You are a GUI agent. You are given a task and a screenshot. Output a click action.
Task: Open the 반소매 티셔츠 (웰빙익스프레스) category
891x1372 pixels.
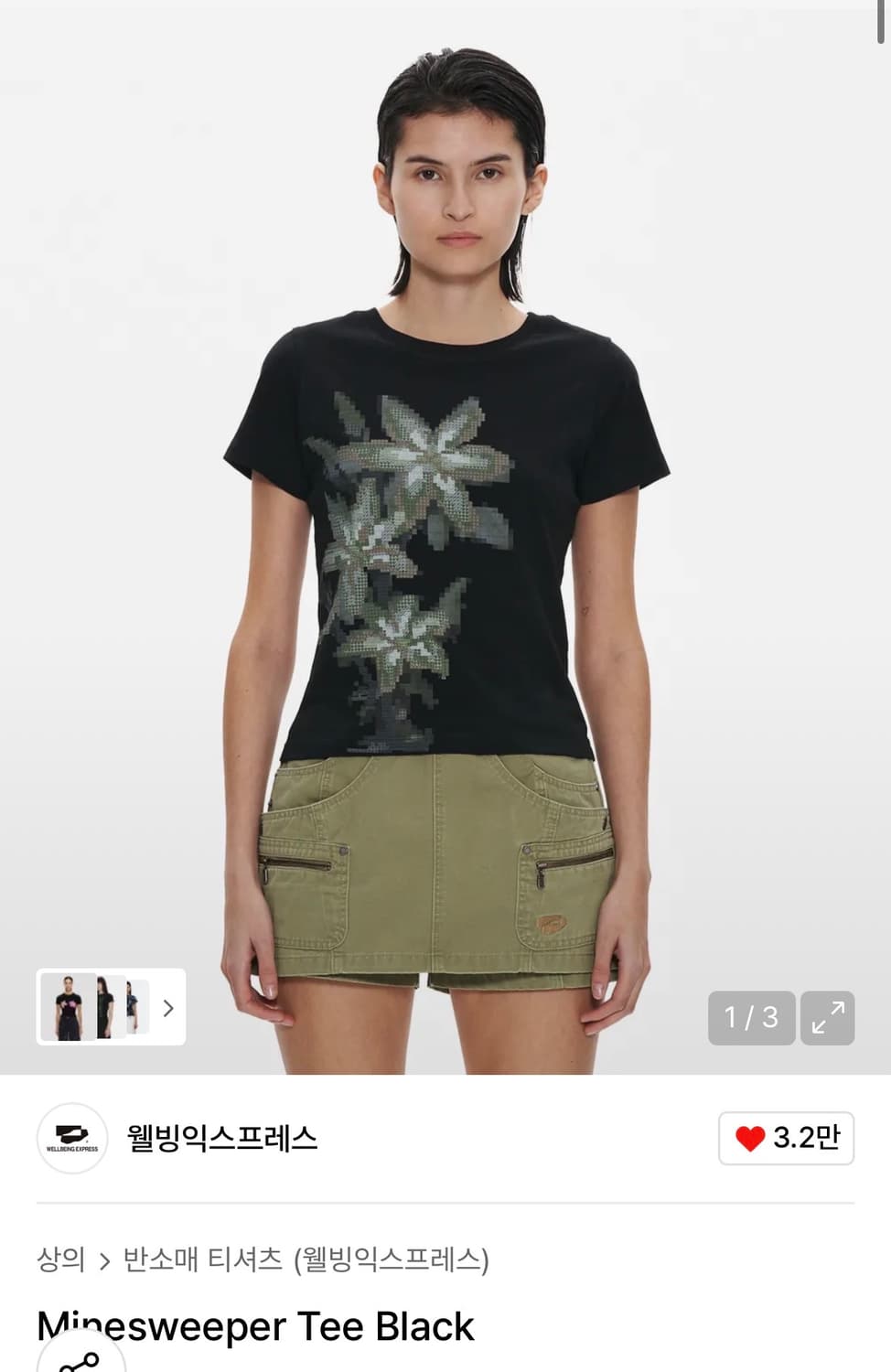point(308,1259)
